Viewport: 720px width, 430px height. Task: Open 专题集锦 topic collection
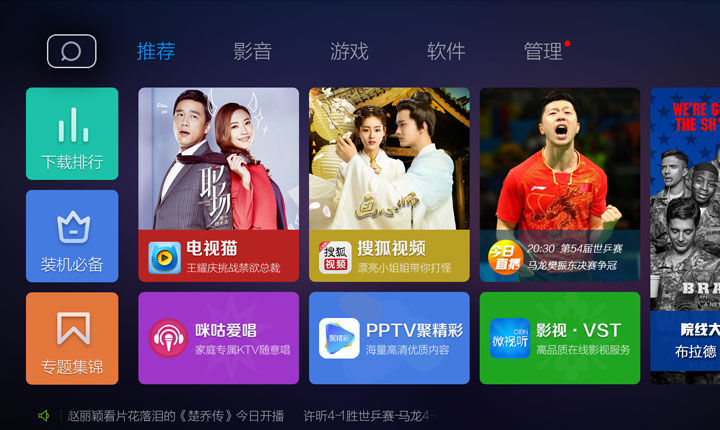coord(72,338)
